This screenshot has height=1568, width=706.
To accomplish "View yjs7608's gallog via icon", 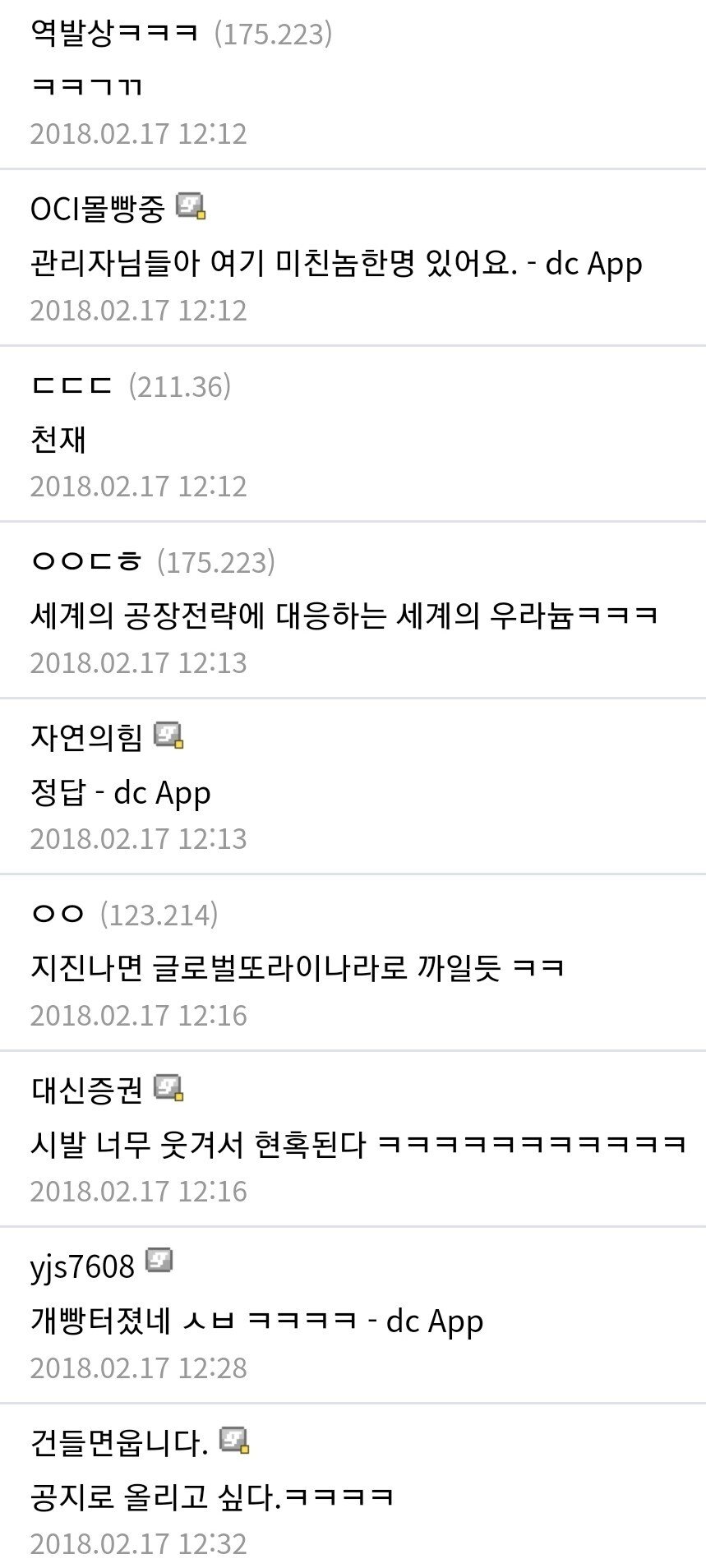I will click(159, 1260).
